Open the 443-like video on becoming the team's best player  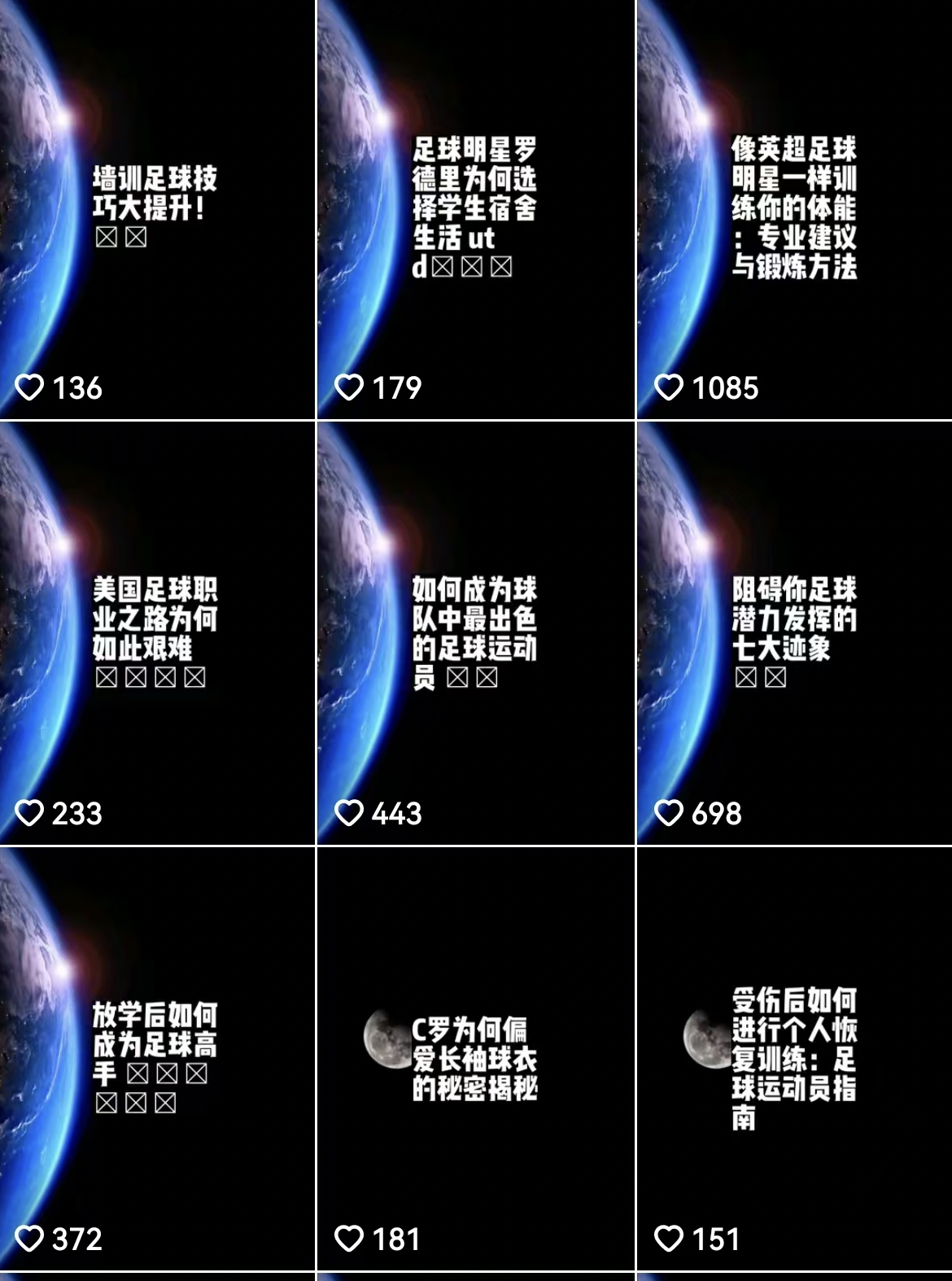(x=475, y=632)
